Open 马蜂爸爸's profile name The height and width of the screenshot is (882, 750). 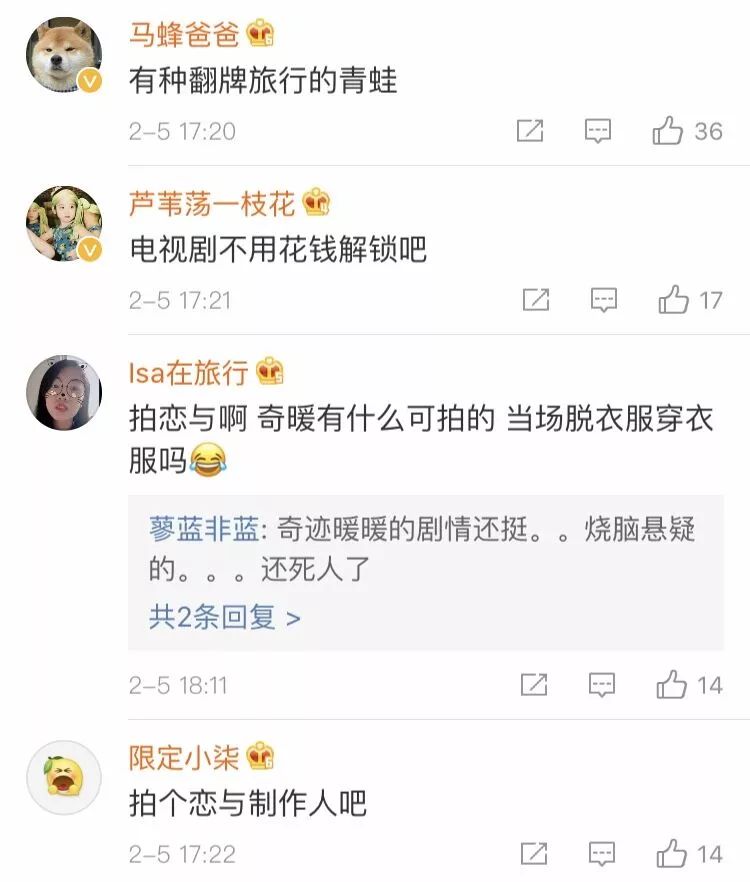[x=170, y=32]
